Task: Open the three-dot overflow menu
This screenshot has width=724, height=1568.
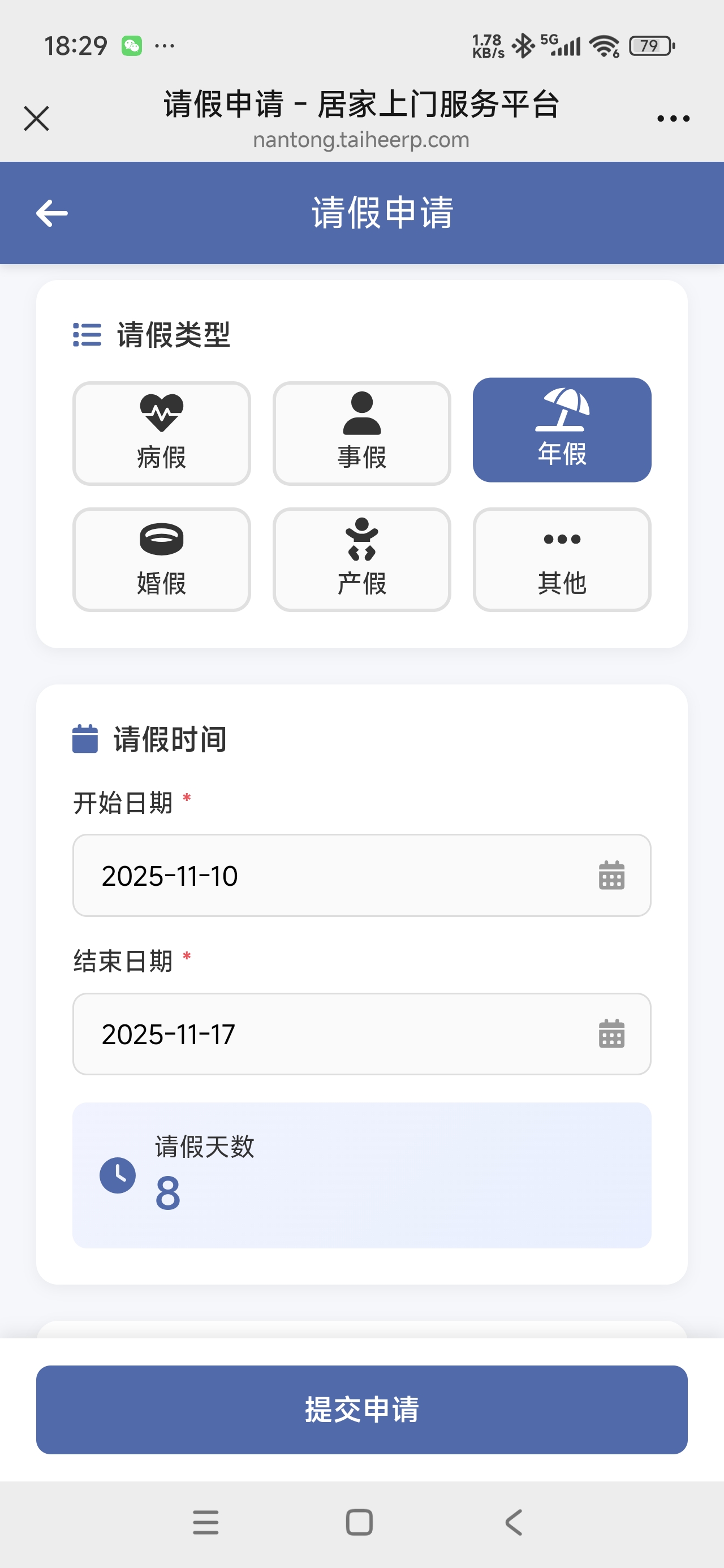Action: click(673, 119)
